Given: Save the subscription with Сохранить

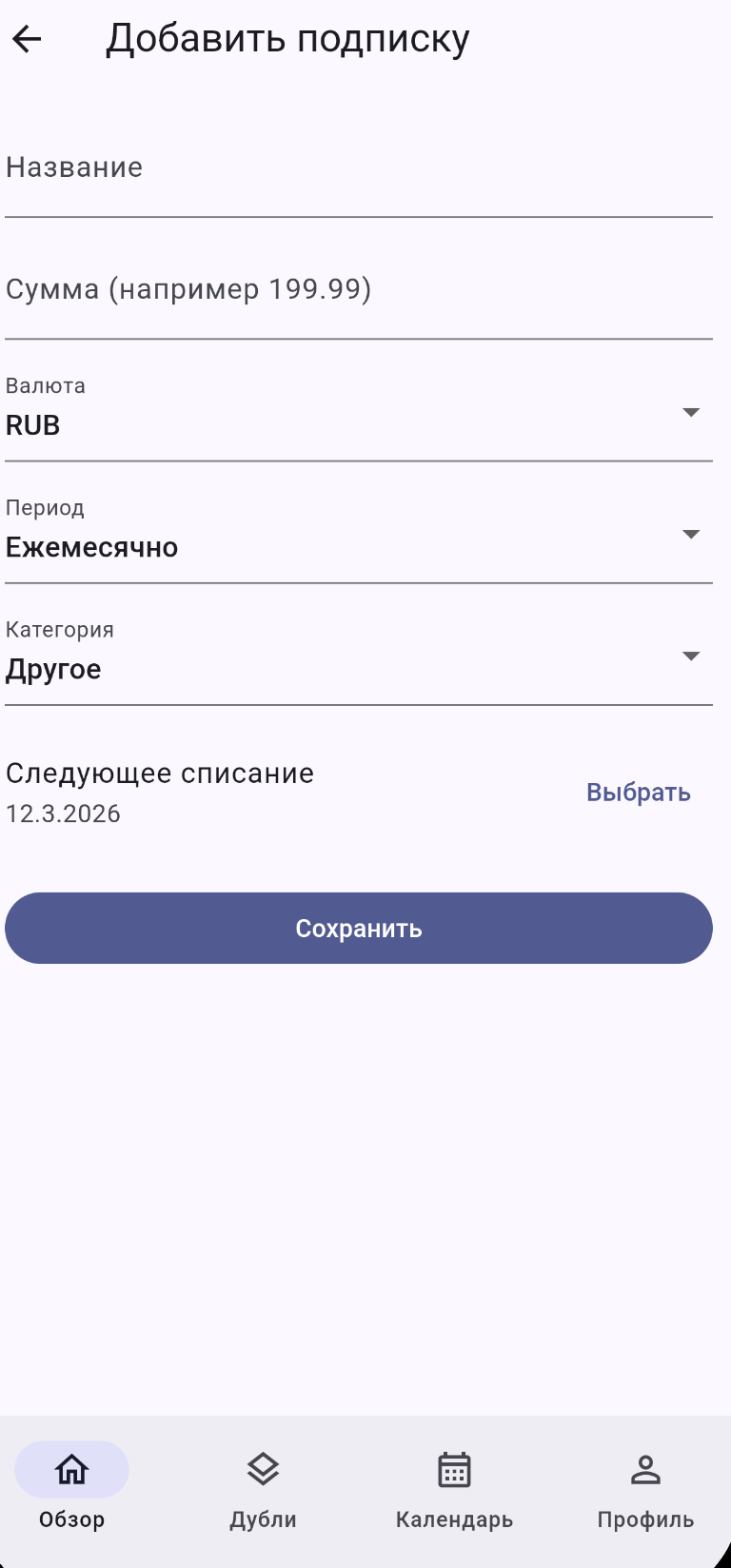Looking at the screenshot, I should pos(358,928).
